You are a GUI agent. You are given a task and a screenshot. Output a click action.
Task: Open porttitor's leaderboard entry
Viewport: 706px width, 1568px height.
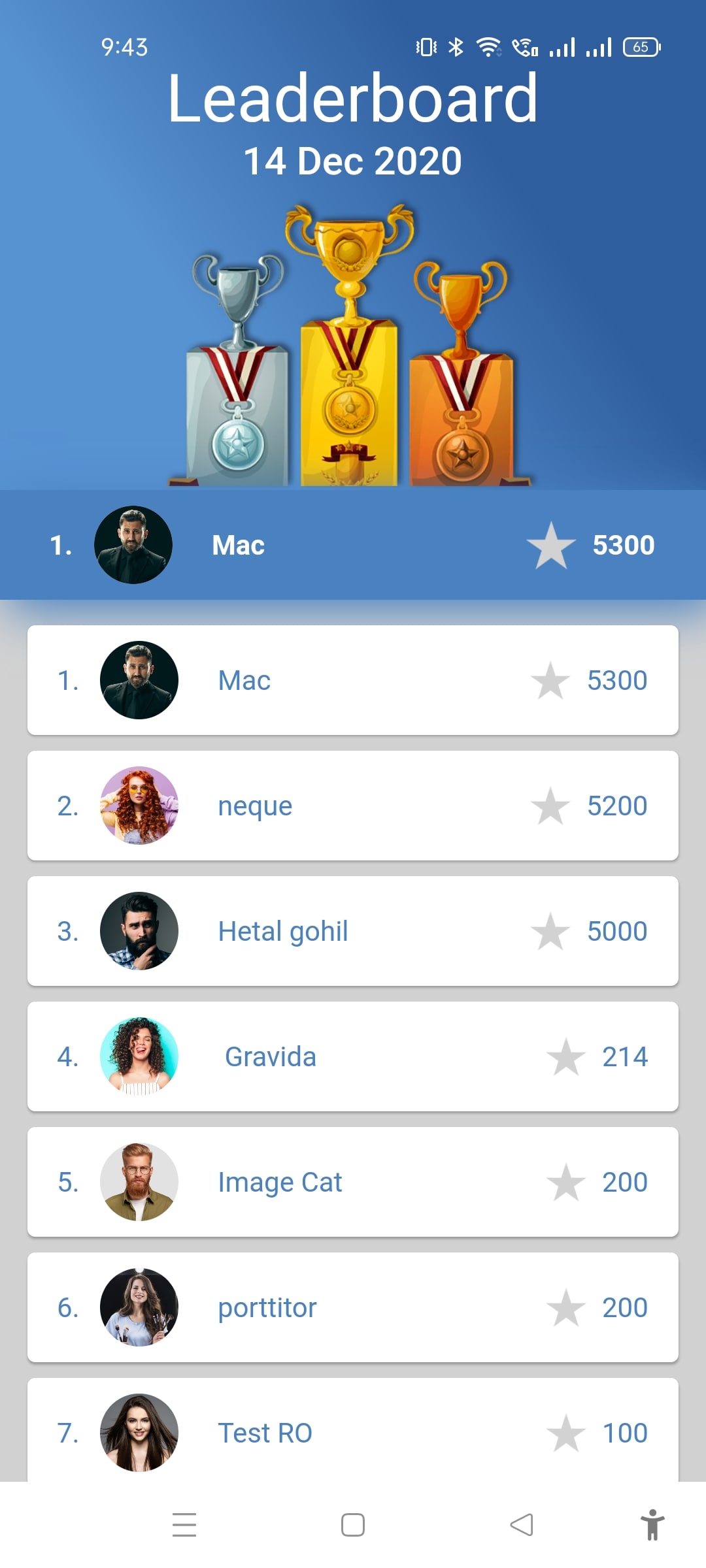click(x=353, y=1307)
